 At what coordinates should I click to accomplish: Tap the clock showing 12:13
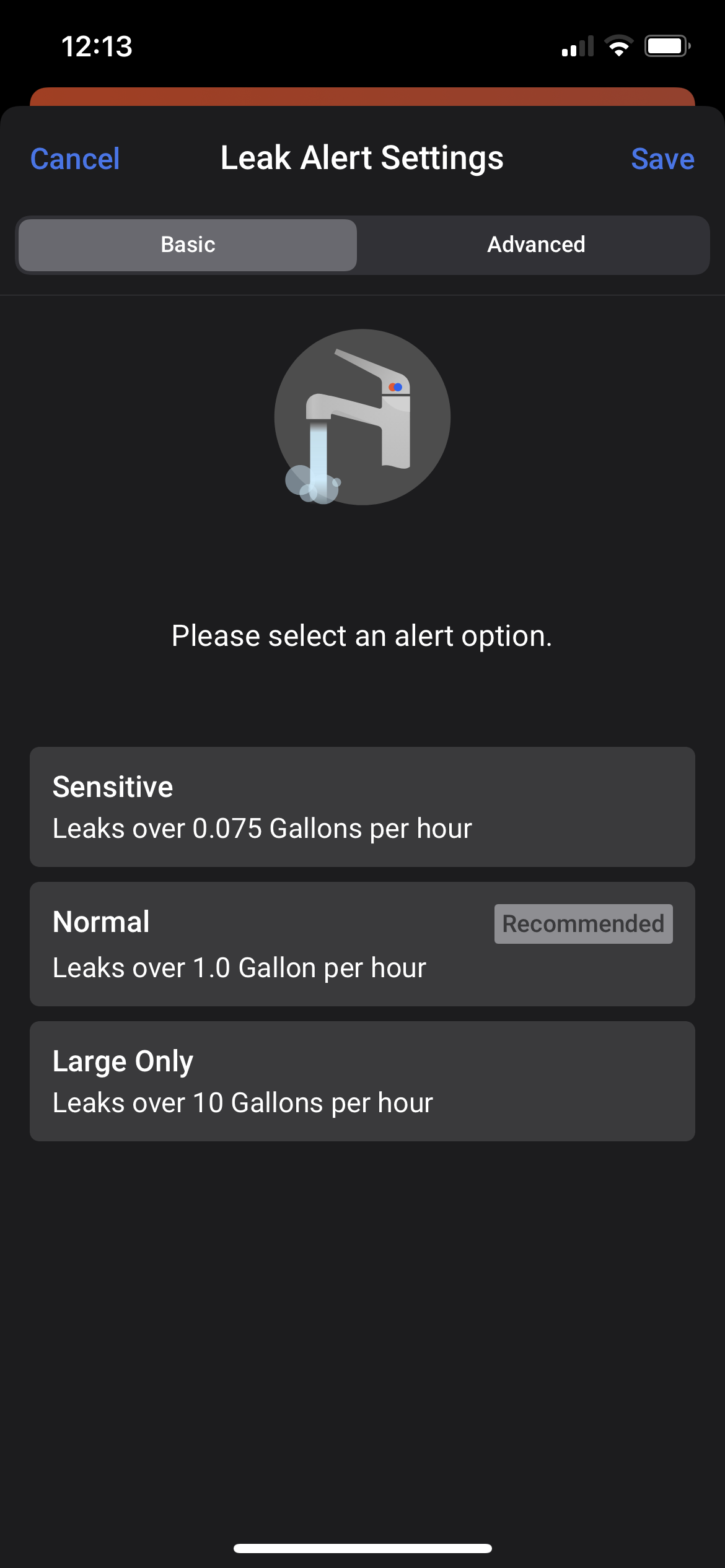coord(97,46)
